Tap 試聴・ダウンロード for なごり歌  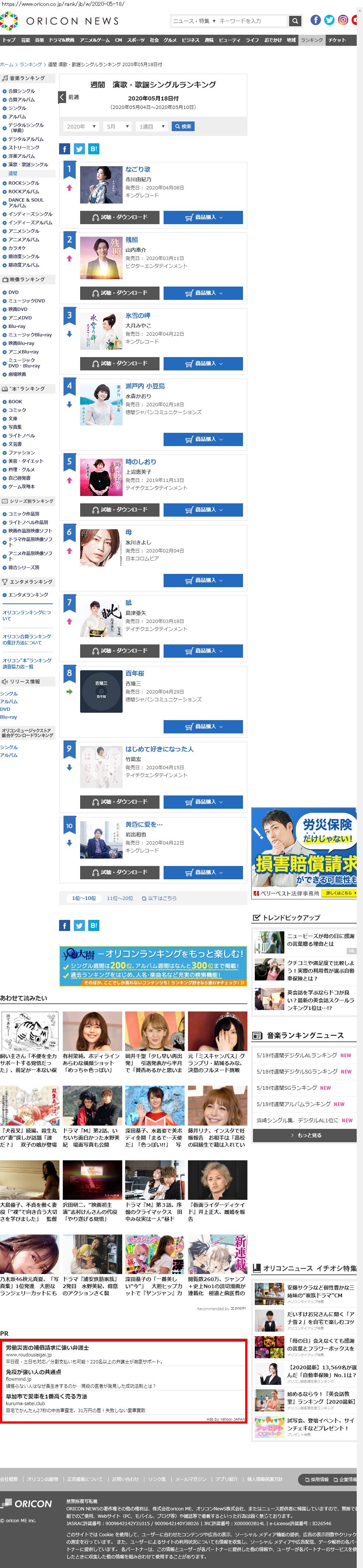click(x=119, y=217)
